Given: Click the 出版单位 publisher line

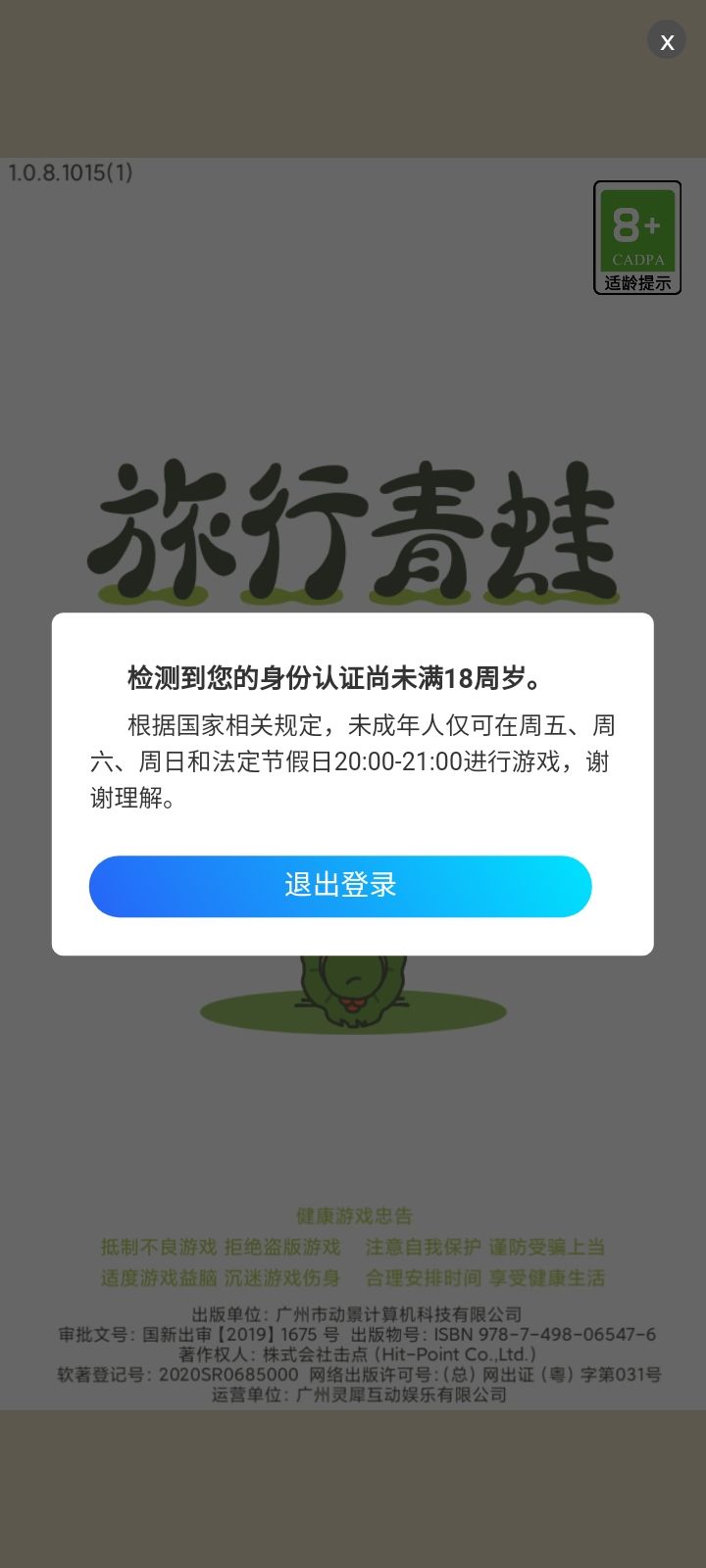Looking at the screenshot, I should (353, 1314).
